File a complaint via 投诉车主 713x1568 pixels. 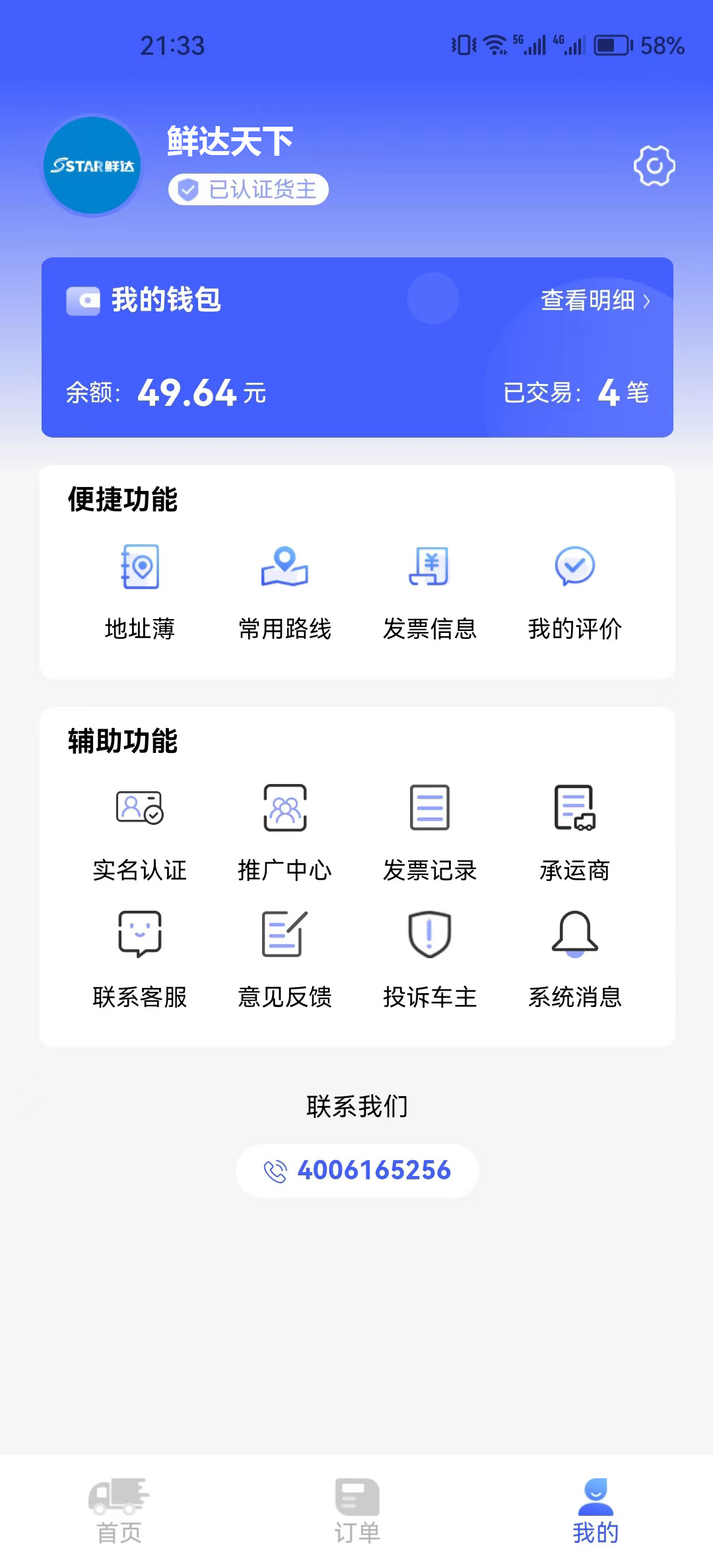(x=430, y=958)
